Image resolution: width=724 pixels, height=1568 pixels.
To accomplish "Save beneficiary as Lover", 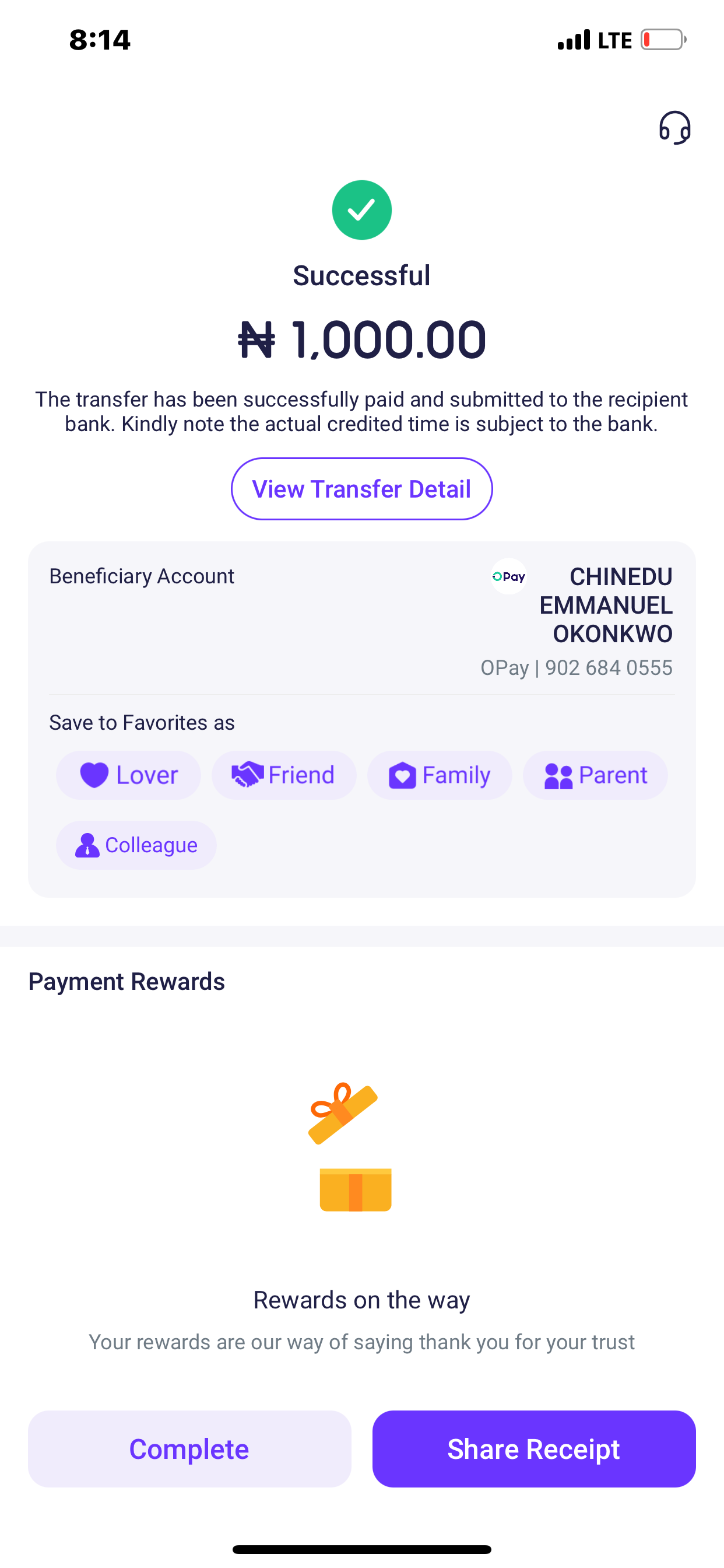I will [128, 775].
